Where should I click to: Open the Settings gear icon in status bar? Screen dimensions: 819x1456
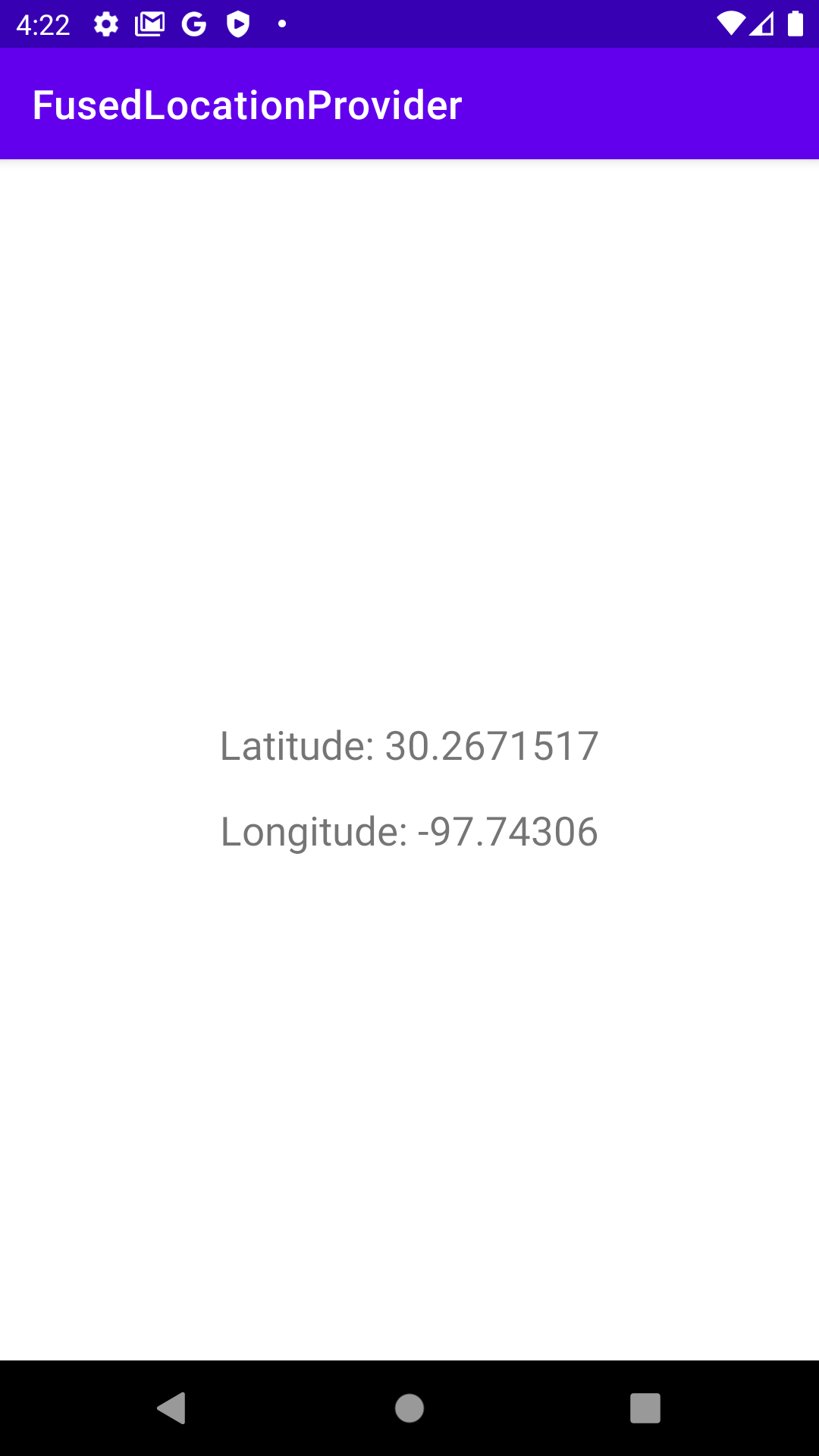(x=105, y=25)
